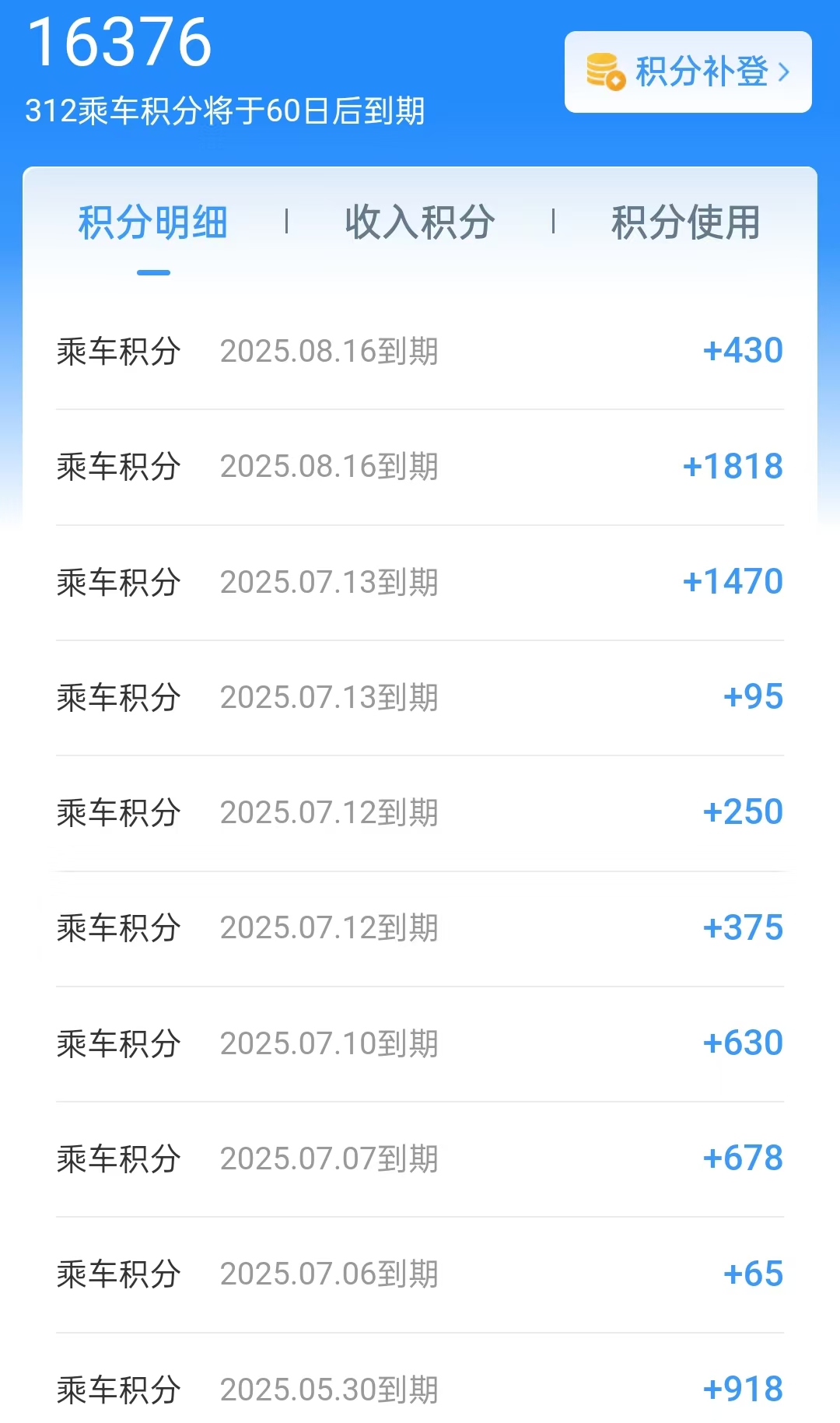Switch to the 积分使用 tab
This screenshot has width=840, height=1423.
click(686, 223)
